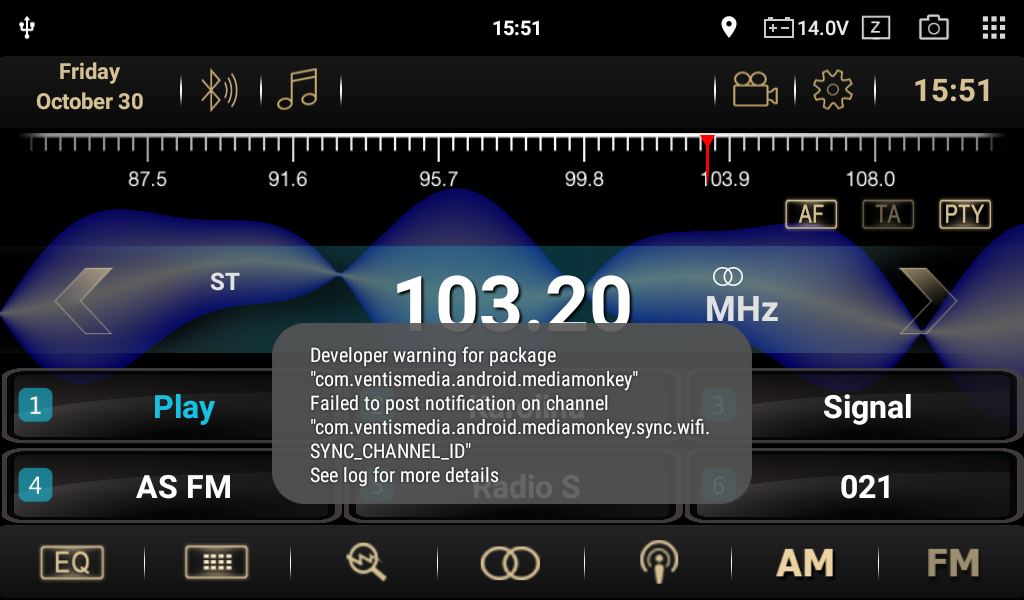Switch to the FM band
The image size is (1024, 600).
(952, 563)
